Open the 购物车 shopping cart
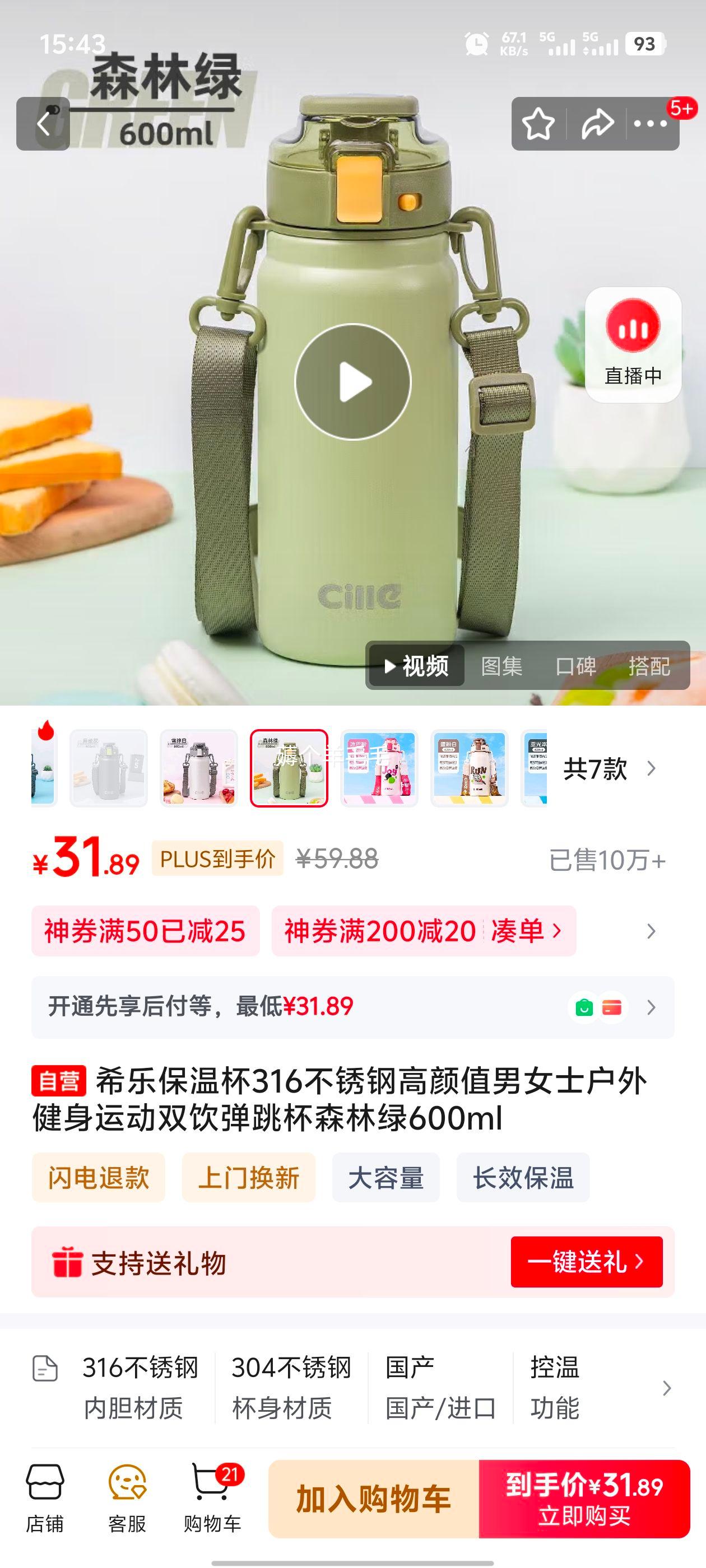This screenshot has width=706, height=1568. pyautogui.click(x=212, y=1497)
